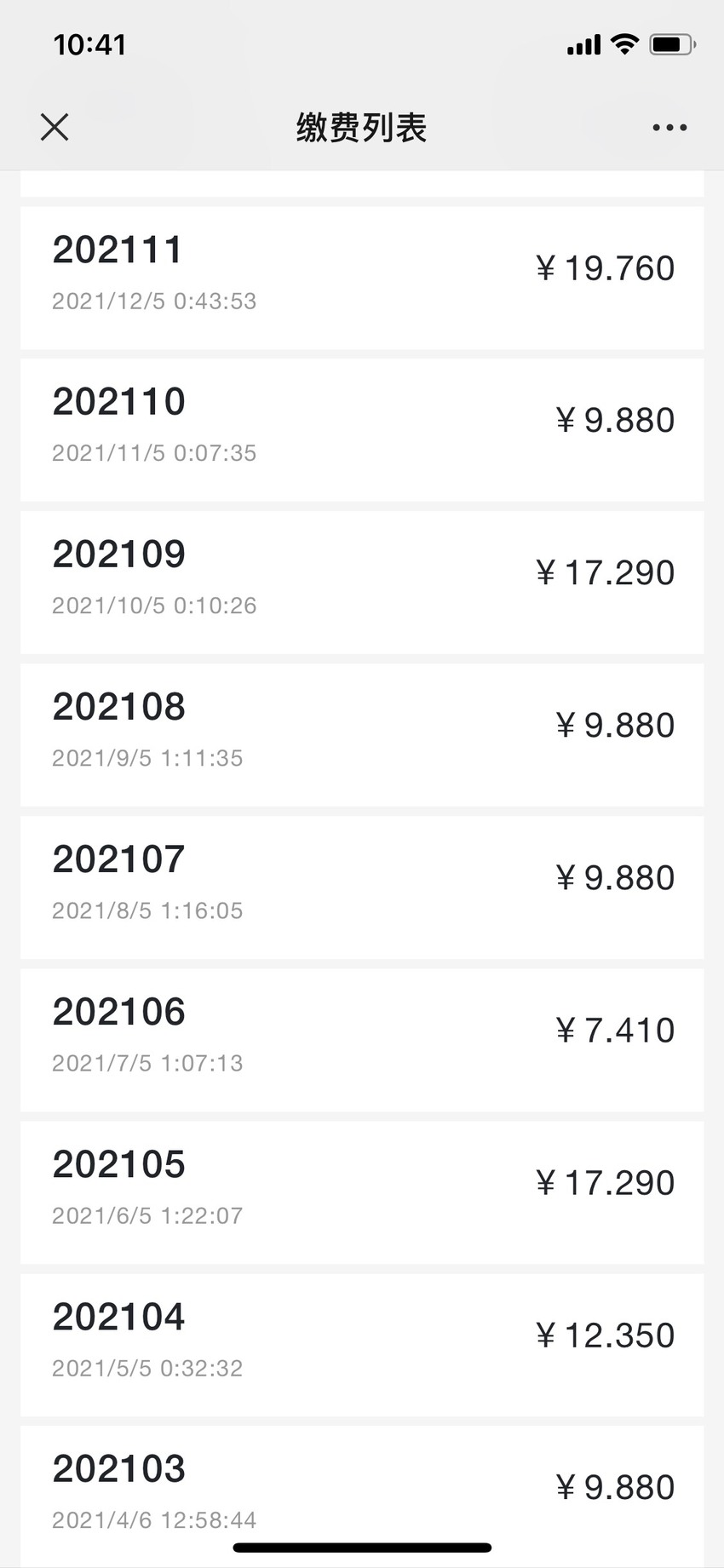Open the 202108 payment record
The width and height of the screenshot is (724, 1568).
pos(362,735)
